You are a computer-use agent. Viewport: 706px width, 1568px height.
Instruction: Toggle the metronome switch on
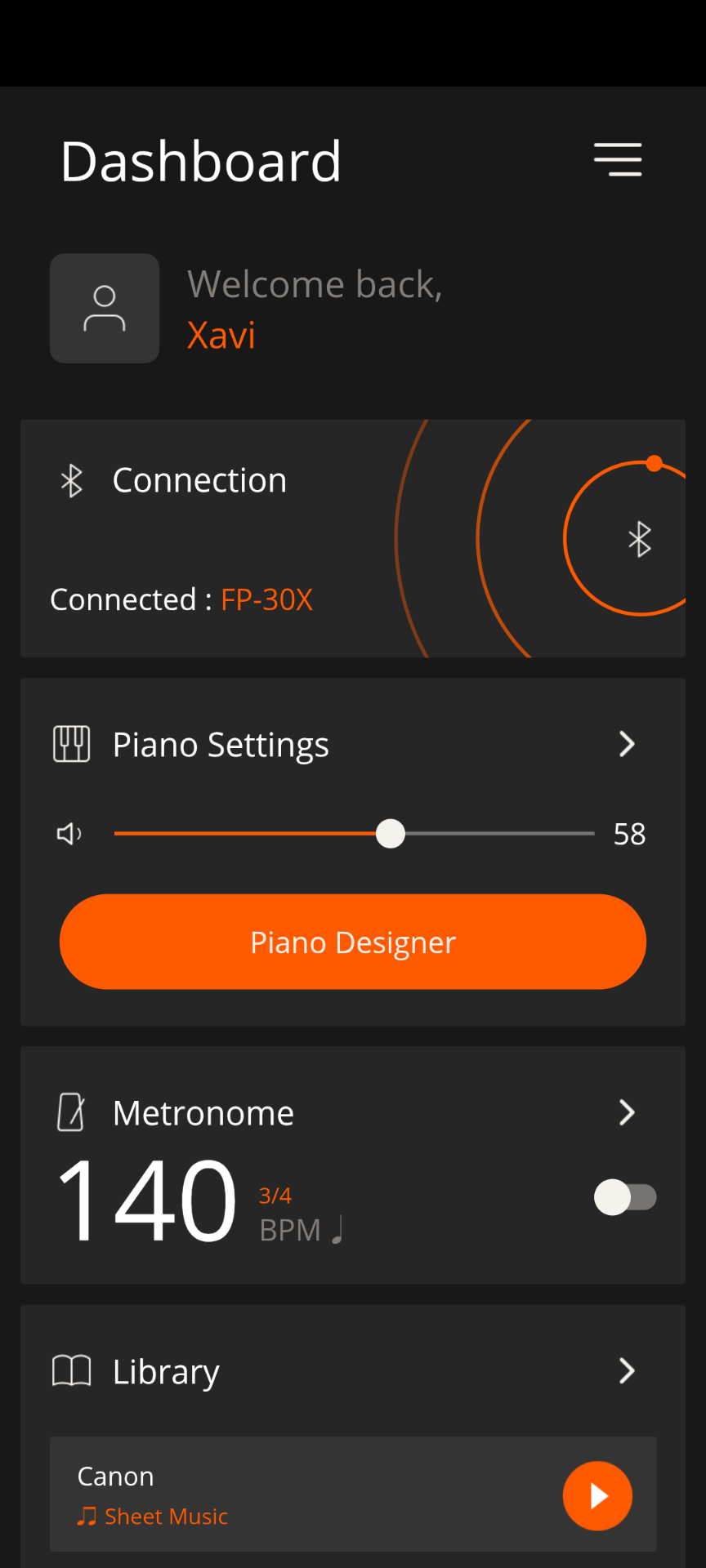(x=625, y=1197)
